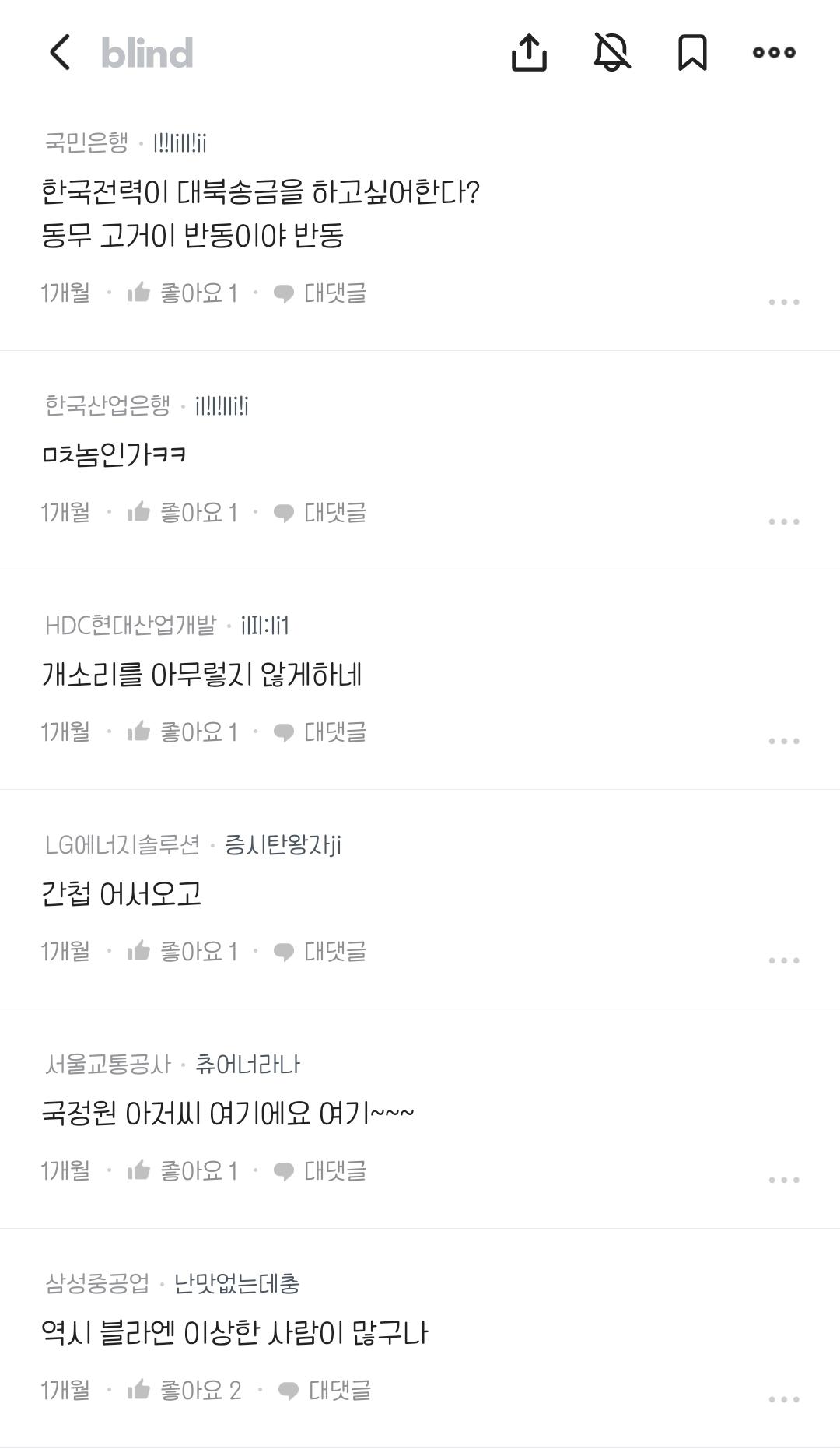Bookmark this post
Viewport: 840px width, 1449px height.
[x=692, y=53]
